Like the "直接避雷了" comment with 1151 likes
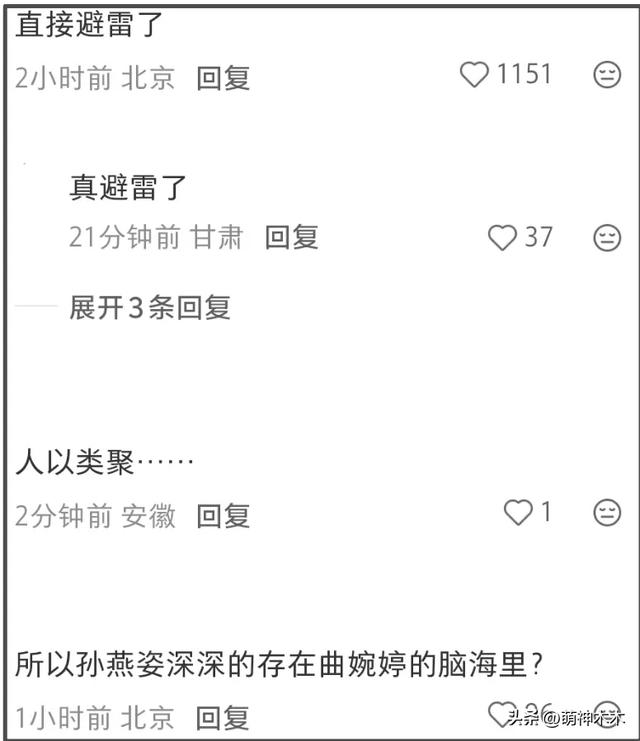This screenshot has width=640, height=741. [x=475, y=75]
